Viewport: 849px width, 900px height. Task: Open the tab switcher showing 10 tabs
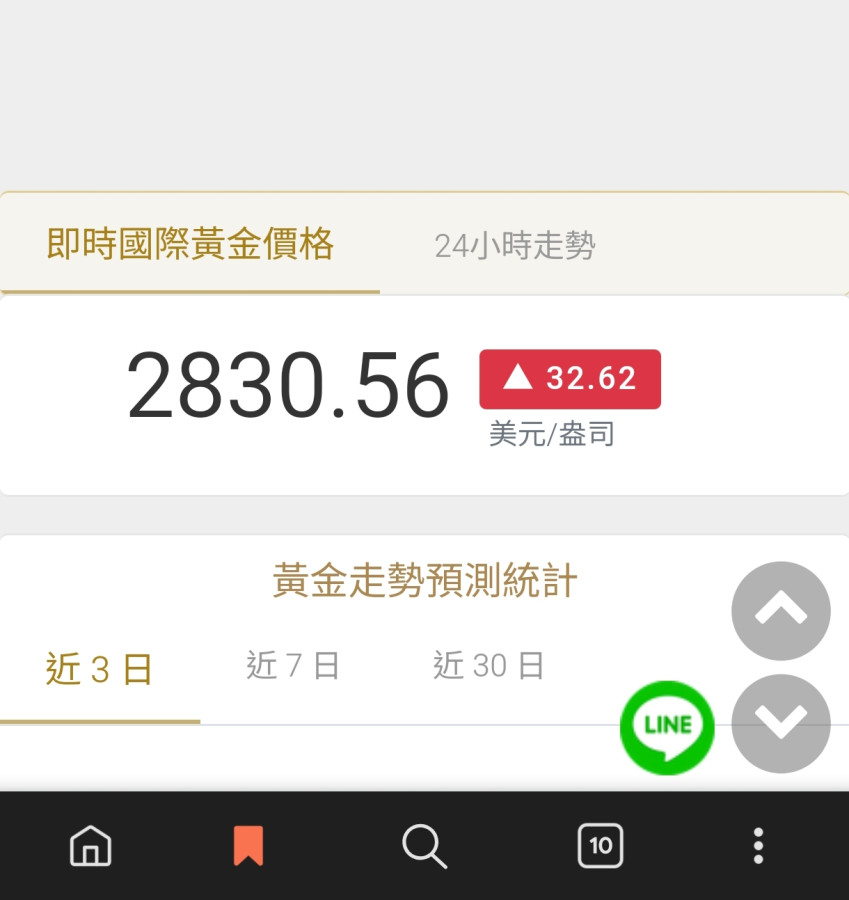coord(600,846)
